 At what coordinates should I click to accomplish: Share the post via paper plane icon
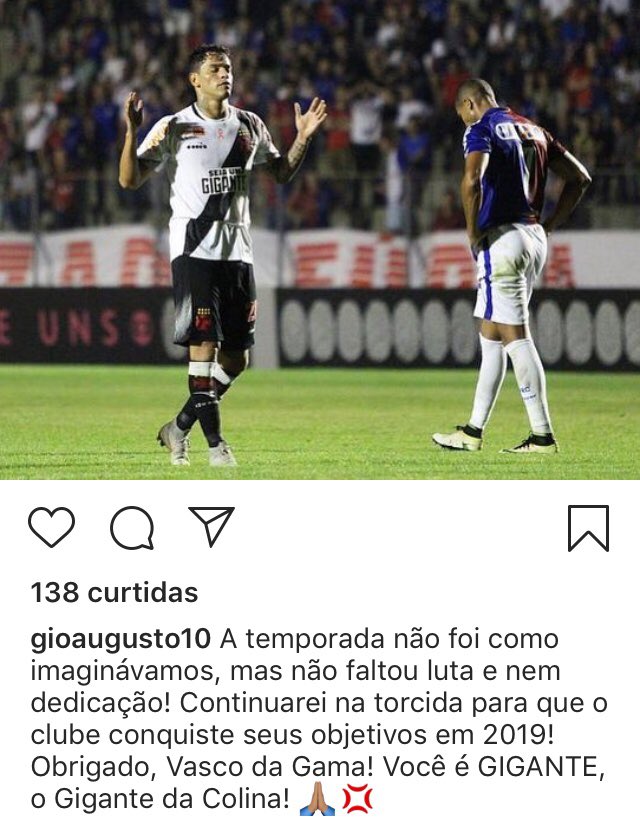click(211, 526)
